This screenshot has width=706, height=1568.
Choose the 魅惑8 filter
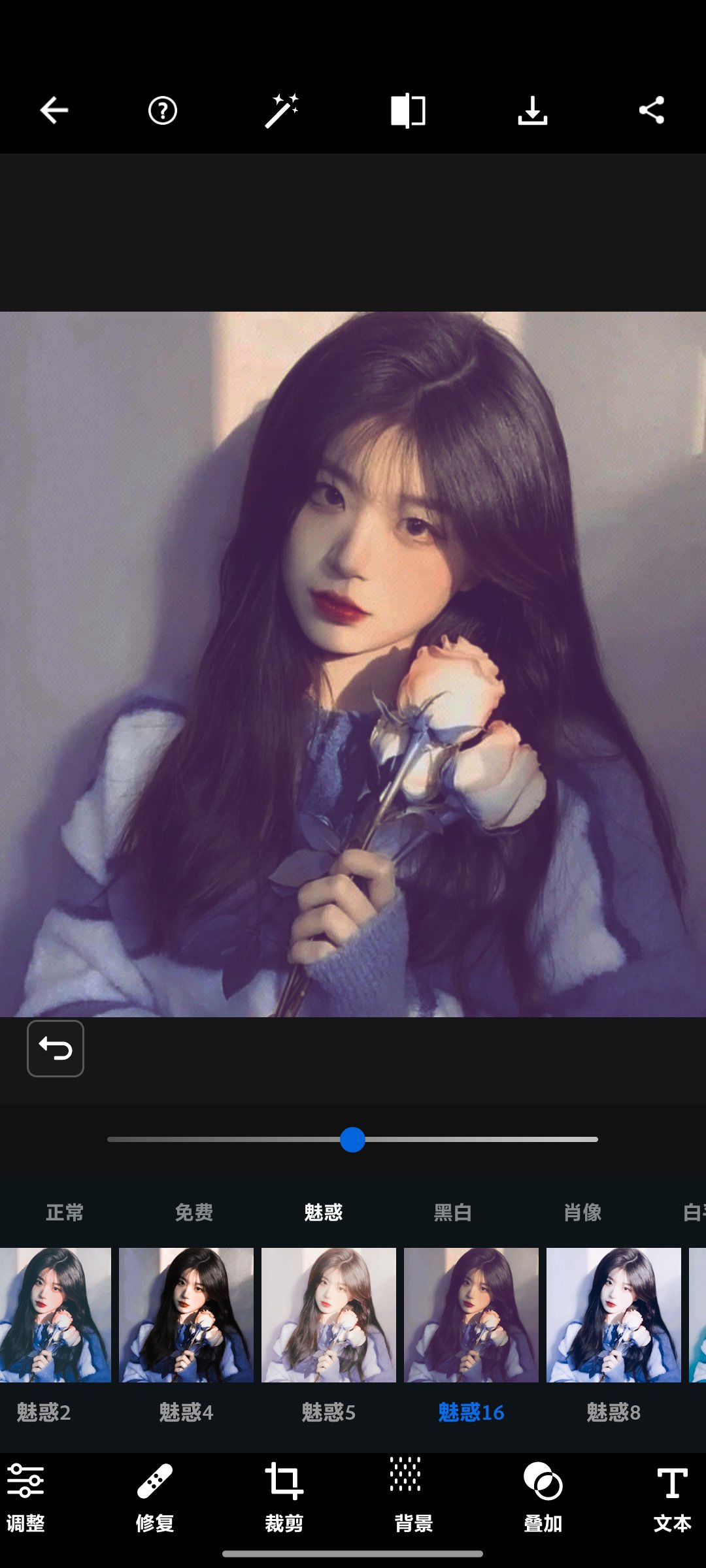(x=614, y=1315)
